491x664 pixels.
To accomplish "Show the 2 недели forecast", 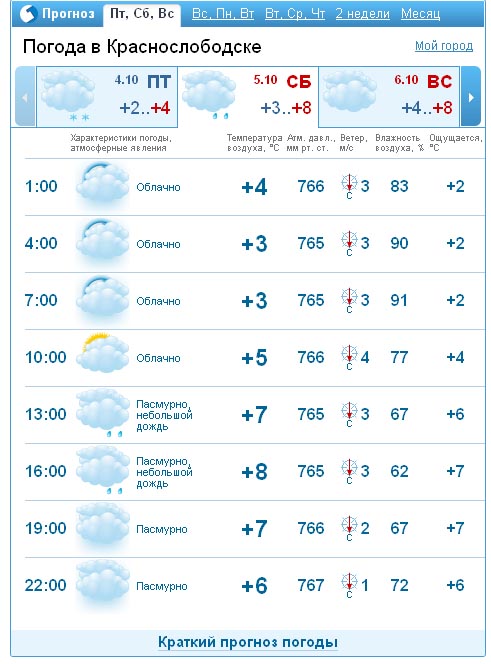I will 363,14.
